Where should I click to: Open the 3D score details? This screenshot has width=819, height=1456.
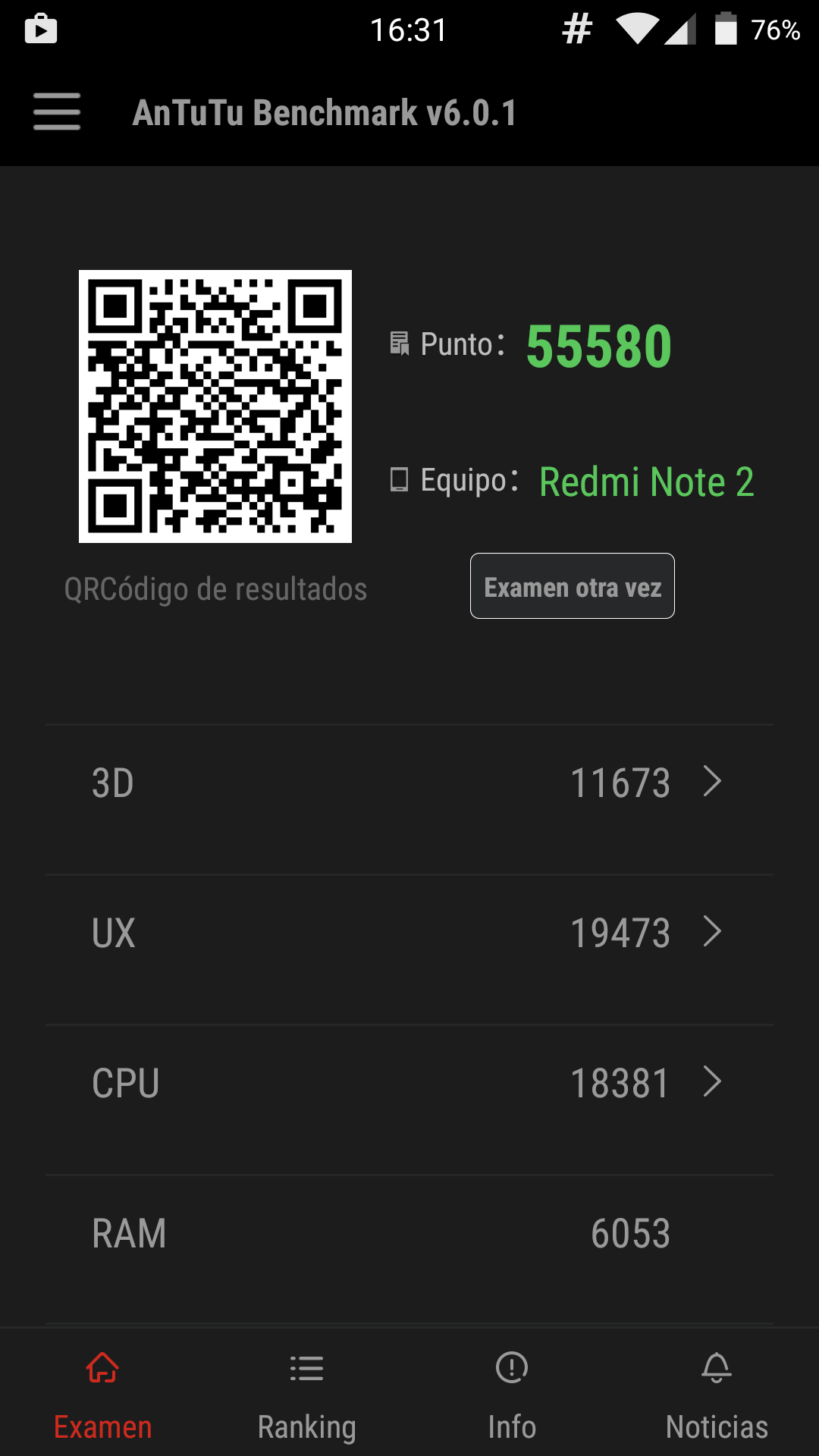(x=409, y=783)
